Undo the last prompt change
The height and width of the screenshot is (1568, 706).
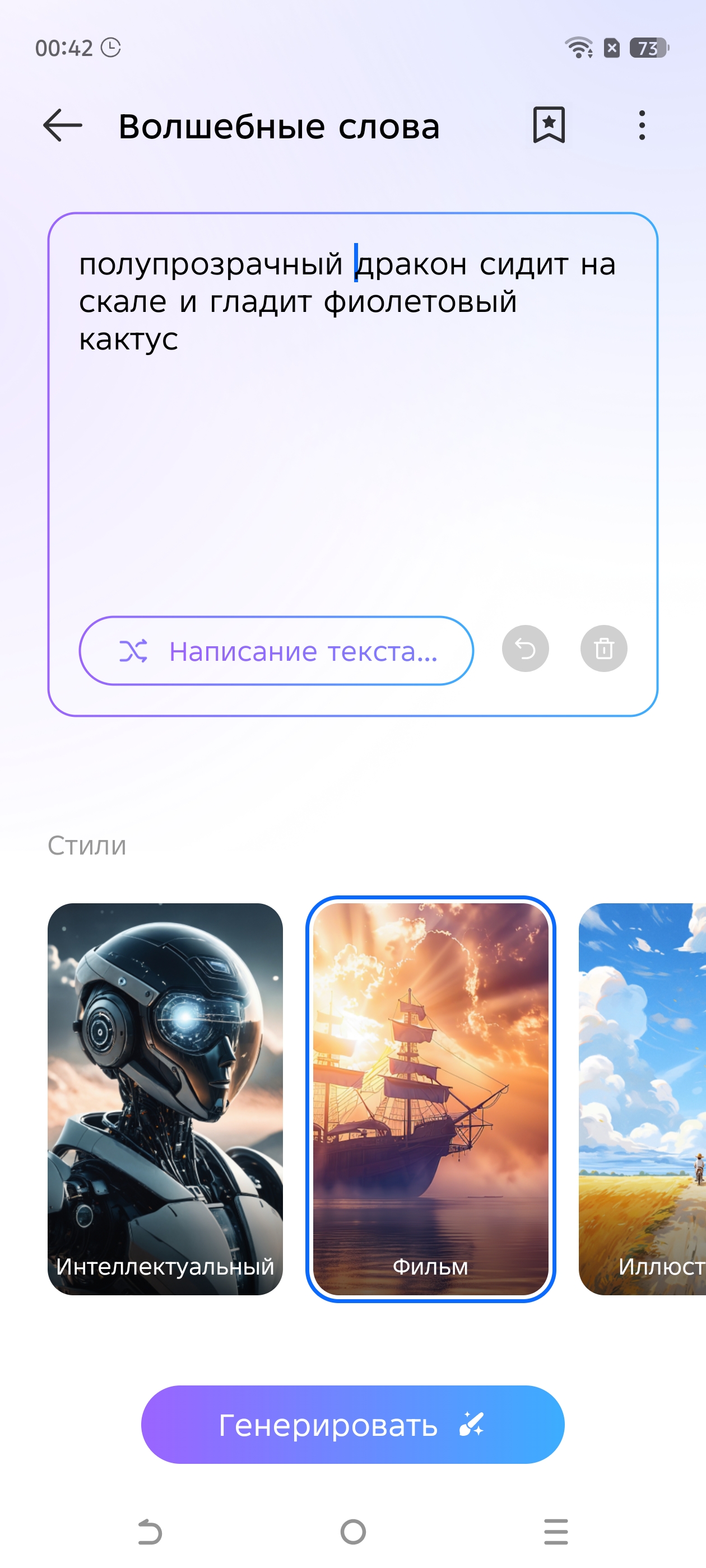pos(525,649)
